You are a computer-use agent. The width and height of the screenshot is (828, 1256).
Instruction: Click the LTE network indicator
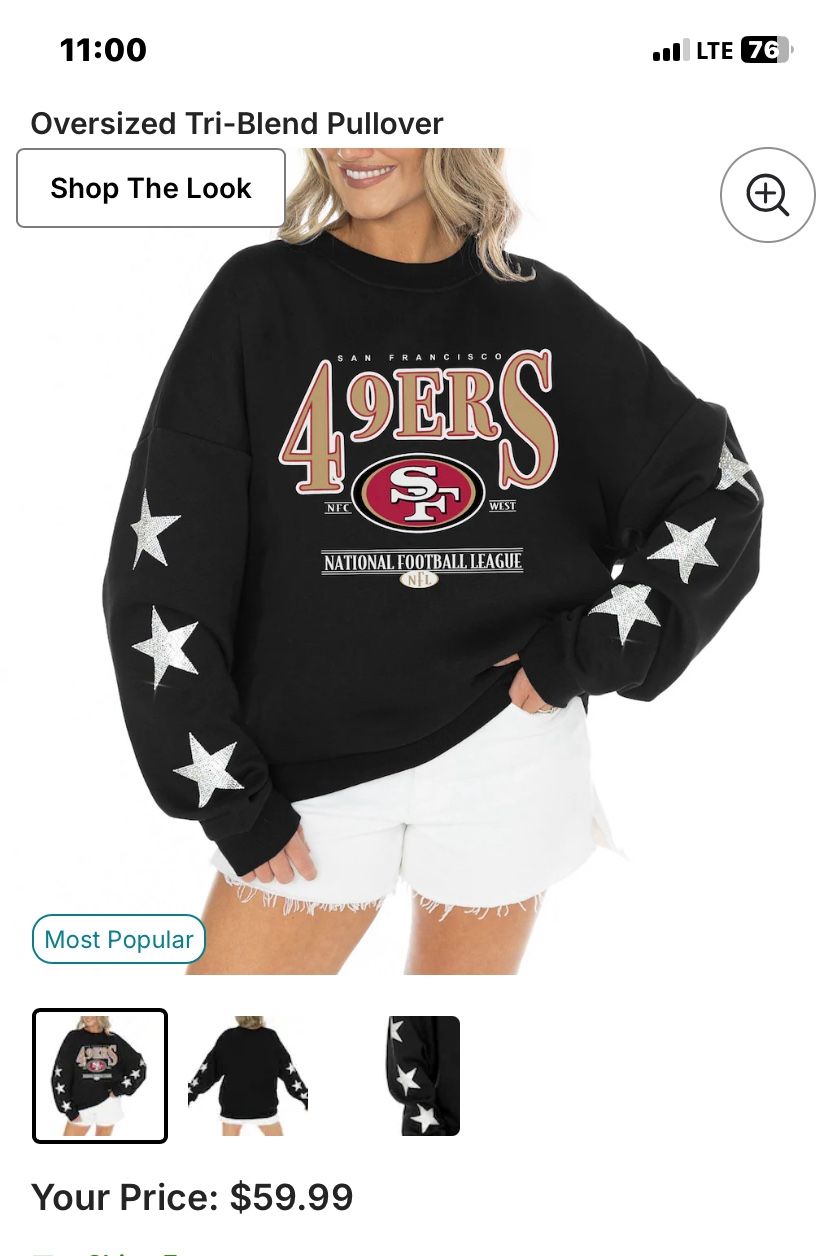[713, 50]
